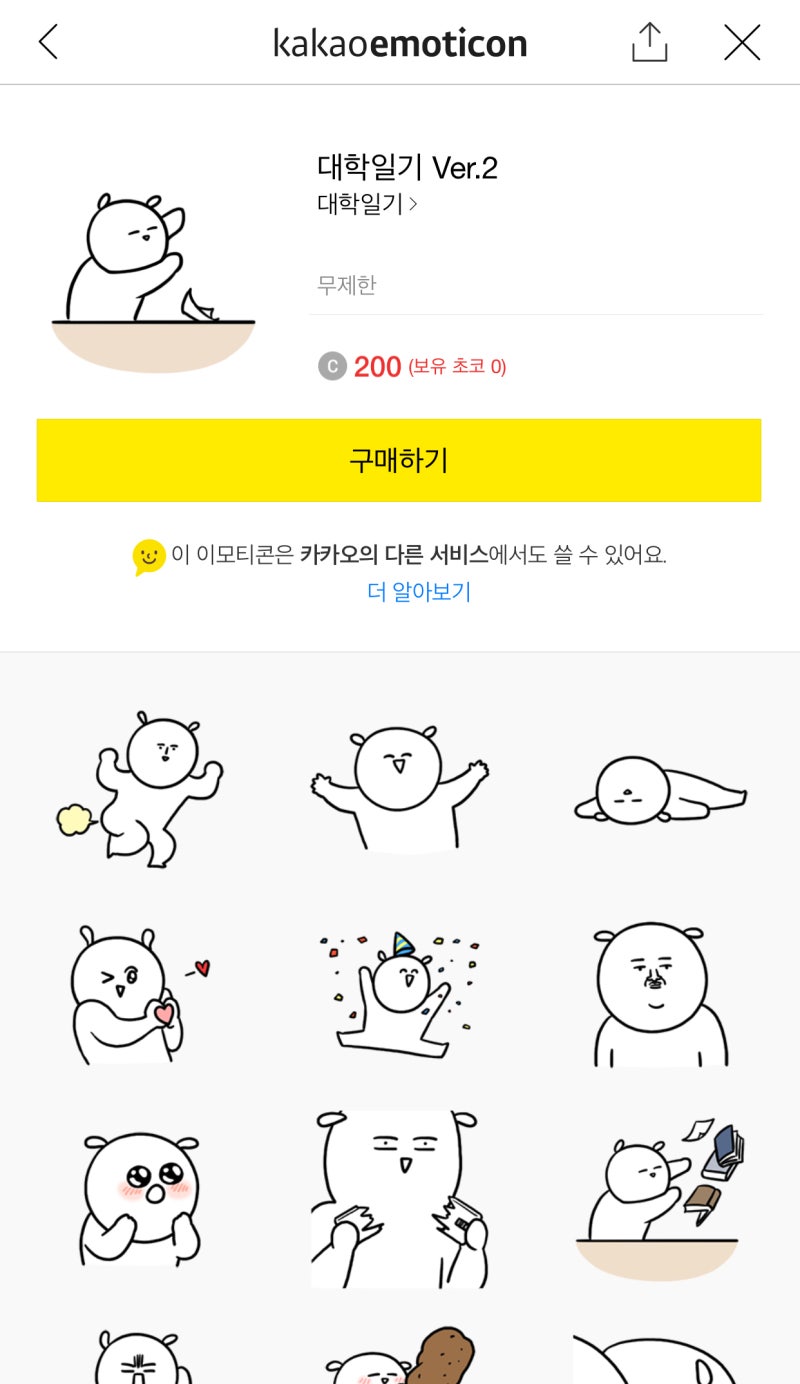Viewport: 800px width, 1384px height.
Task: Preview the blushing sparkly-eyed bear
Action: tap(140, 1198)
